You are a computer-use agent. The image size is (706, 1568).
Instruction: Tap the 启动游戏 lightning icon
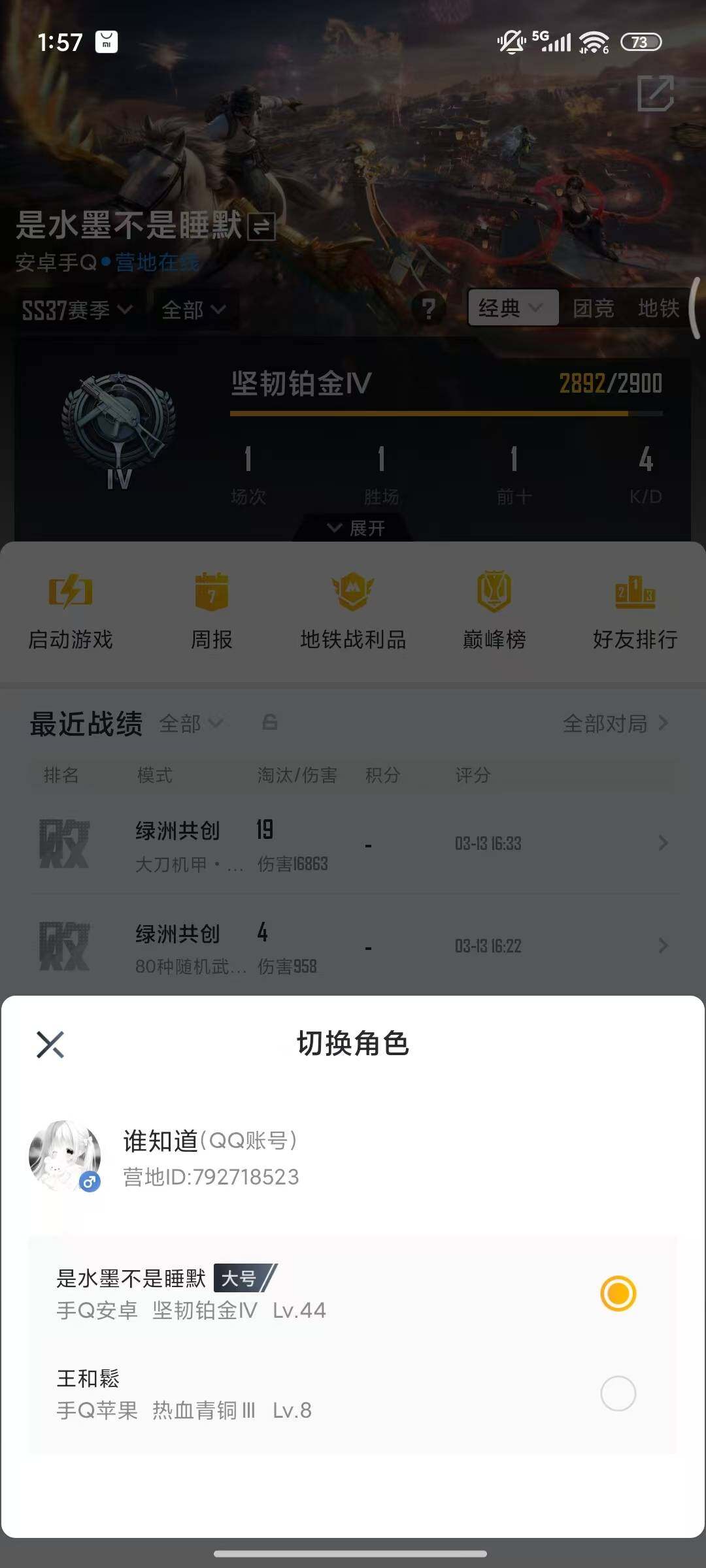pos(70,593)
